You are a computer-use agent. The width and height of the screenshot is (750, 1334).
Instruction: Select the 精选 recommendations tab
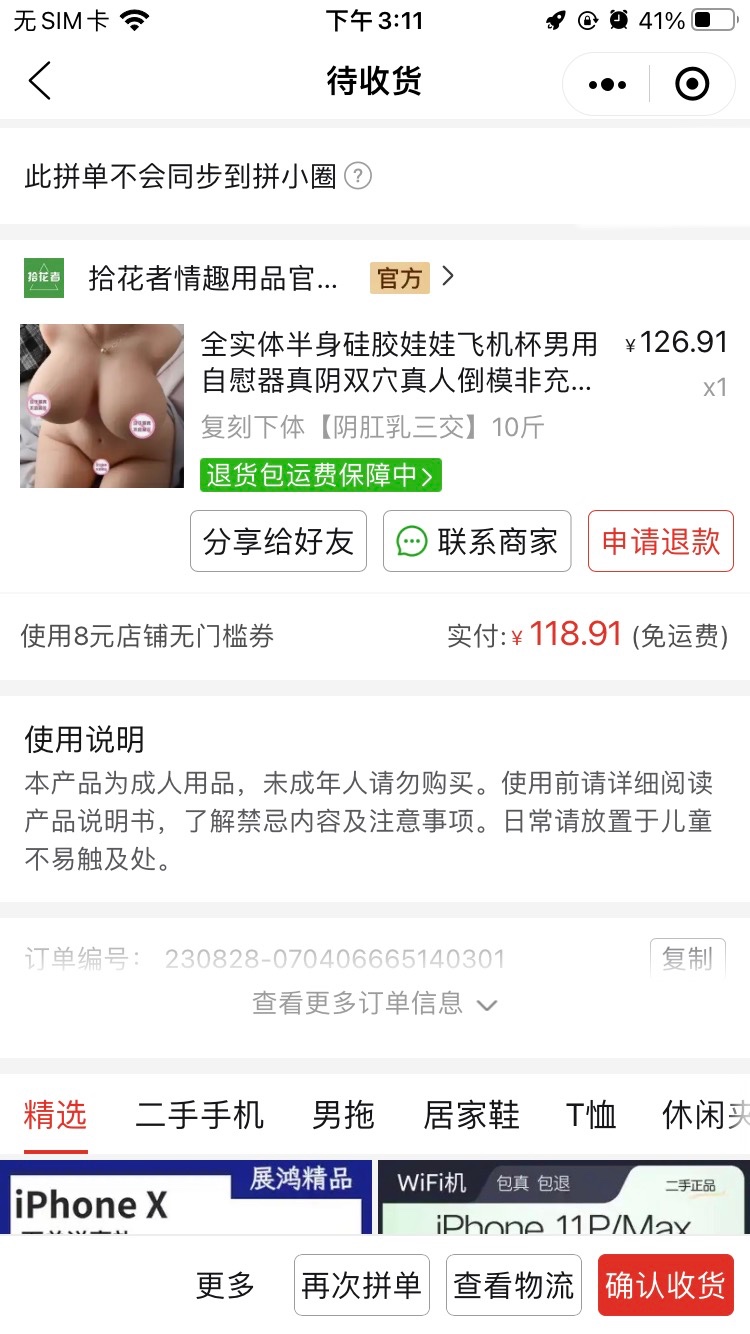click(x=55, y=1115)
